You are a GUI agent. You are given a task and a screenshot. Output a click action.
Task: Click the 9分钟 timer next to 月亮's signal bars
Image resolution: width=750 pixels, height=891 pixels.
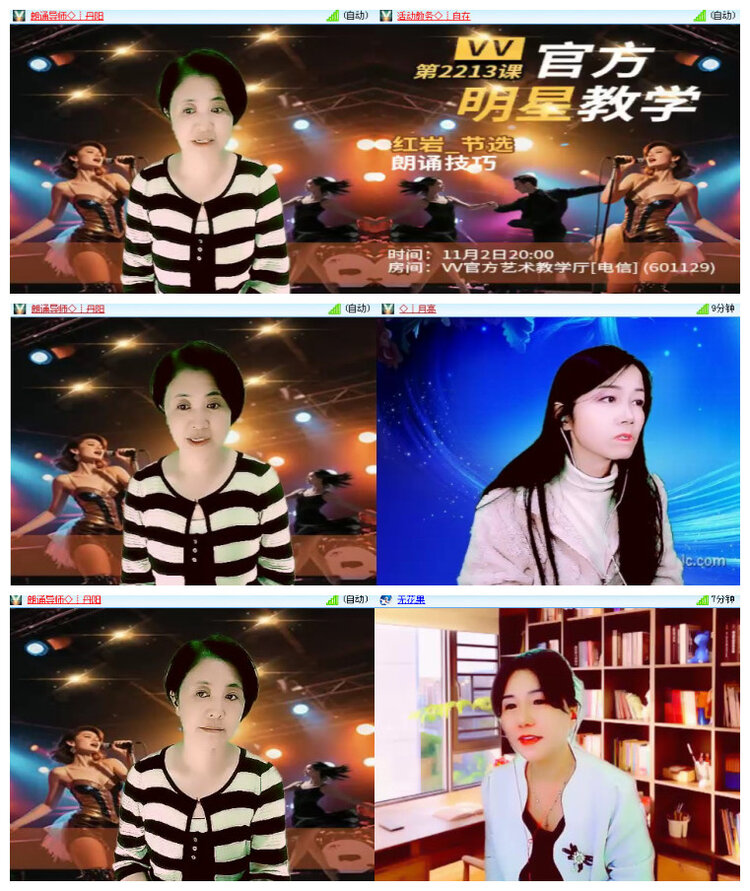tap(725, 309)
